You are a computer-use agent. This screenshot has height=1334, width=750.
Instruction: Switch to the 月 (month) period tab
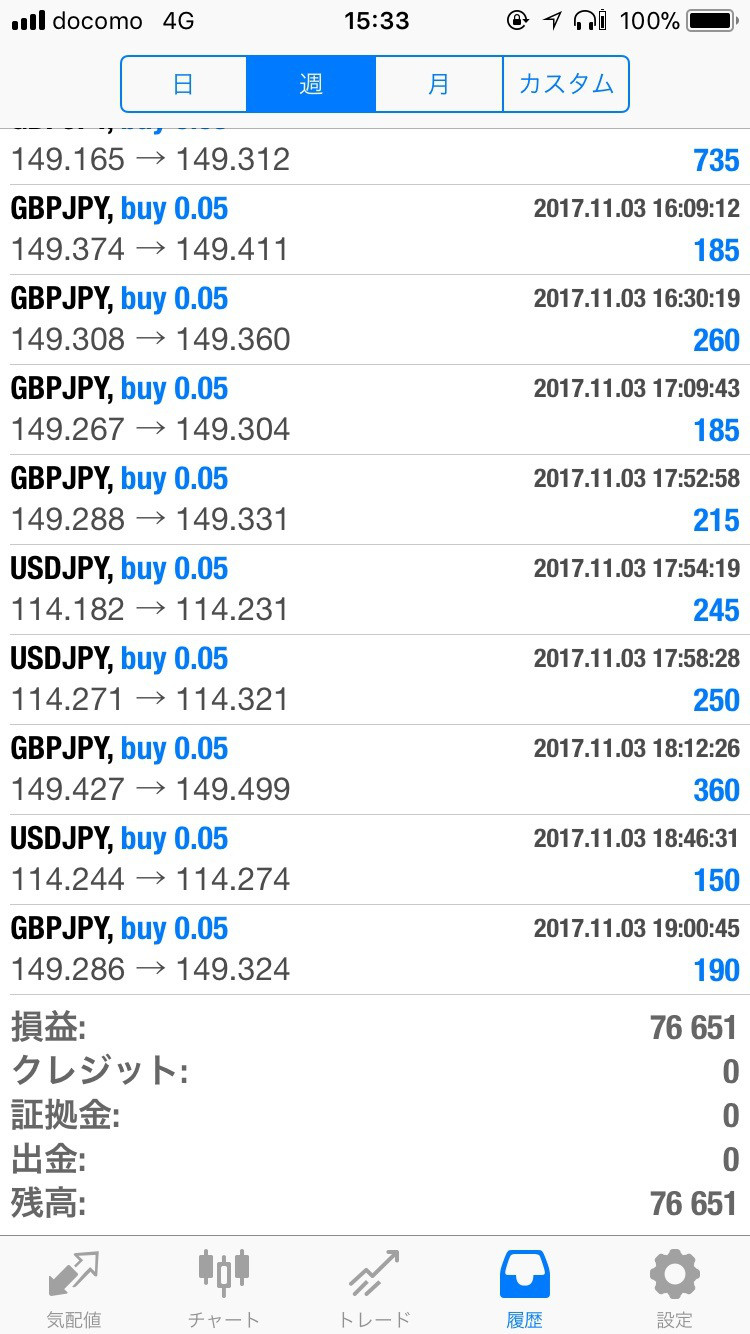(x=439, y=84)
